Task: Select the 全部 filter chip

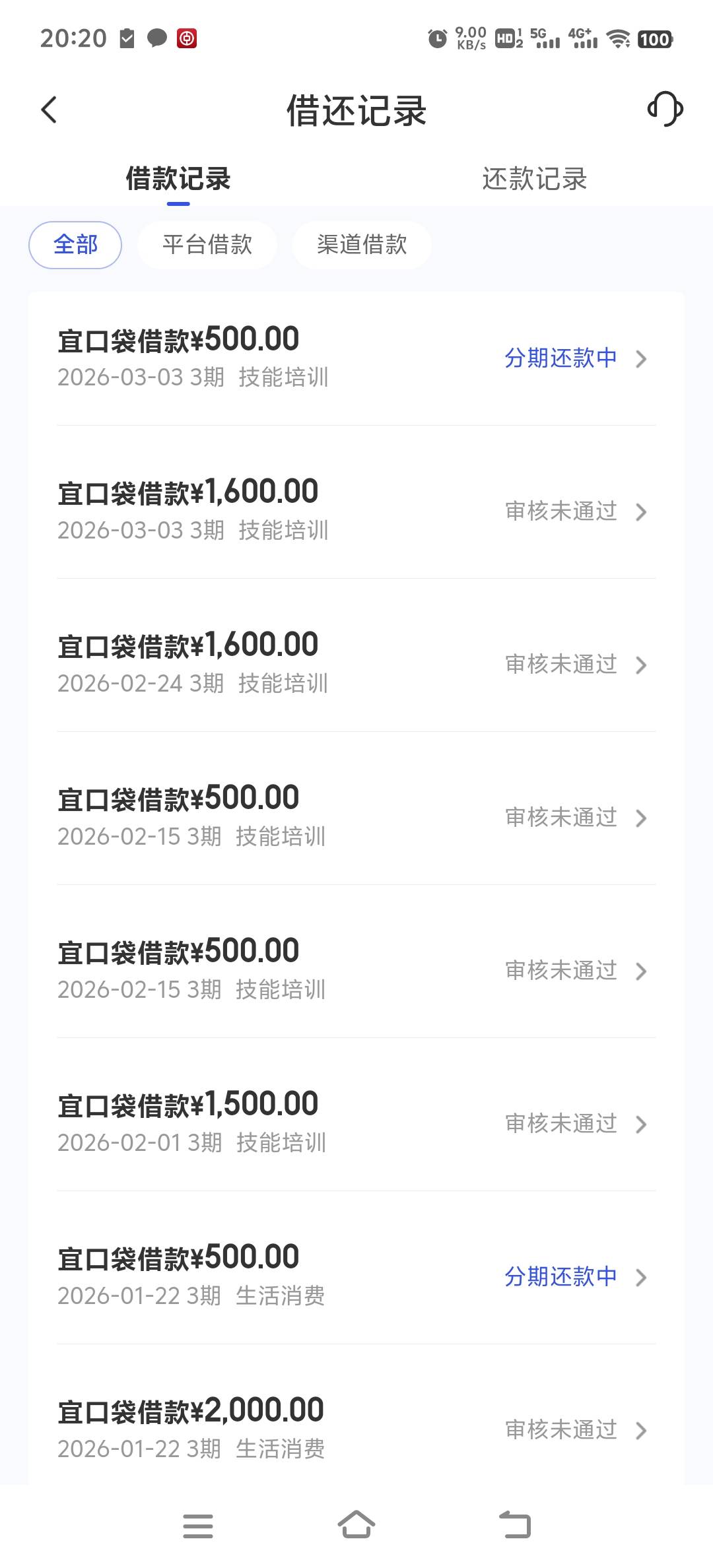Action: pyautogui.click(x=75, y=245)
